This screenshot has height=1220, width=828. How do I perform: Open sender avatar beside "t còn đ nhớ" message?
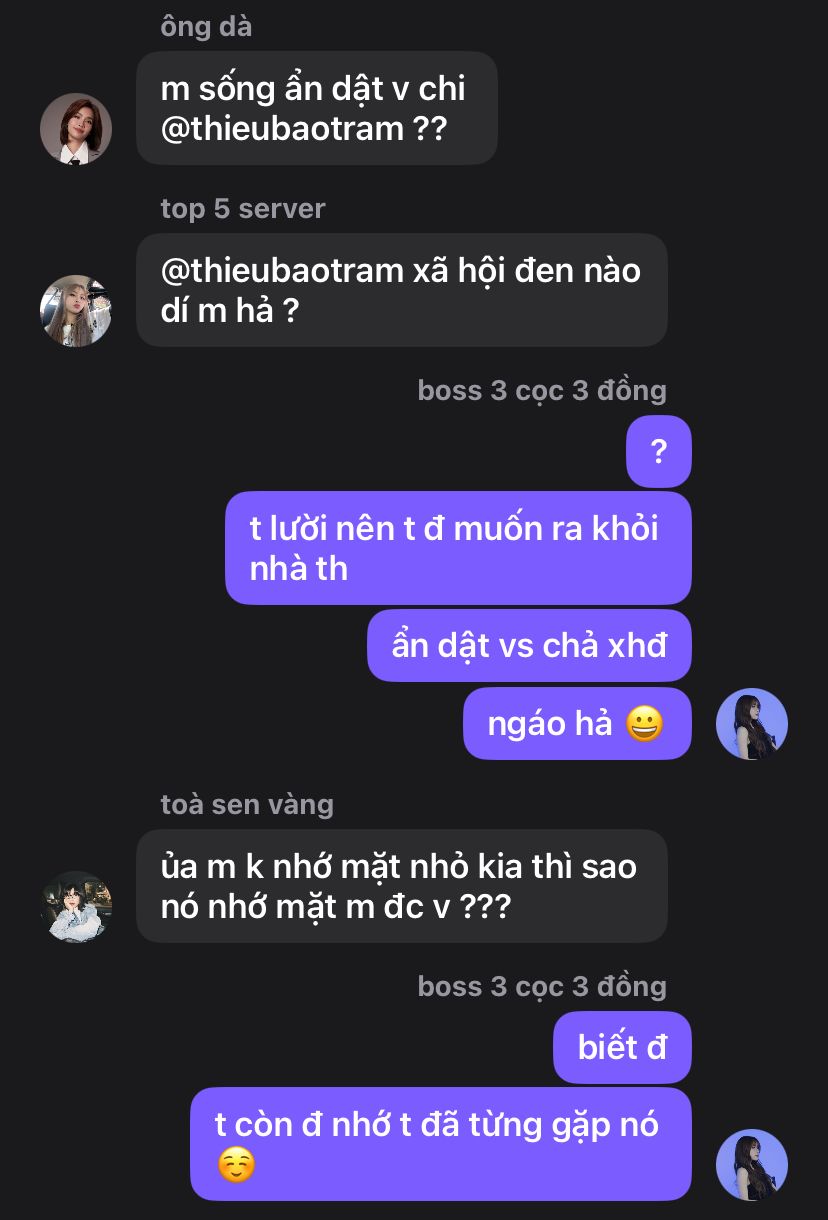(x=752, y=1165)
